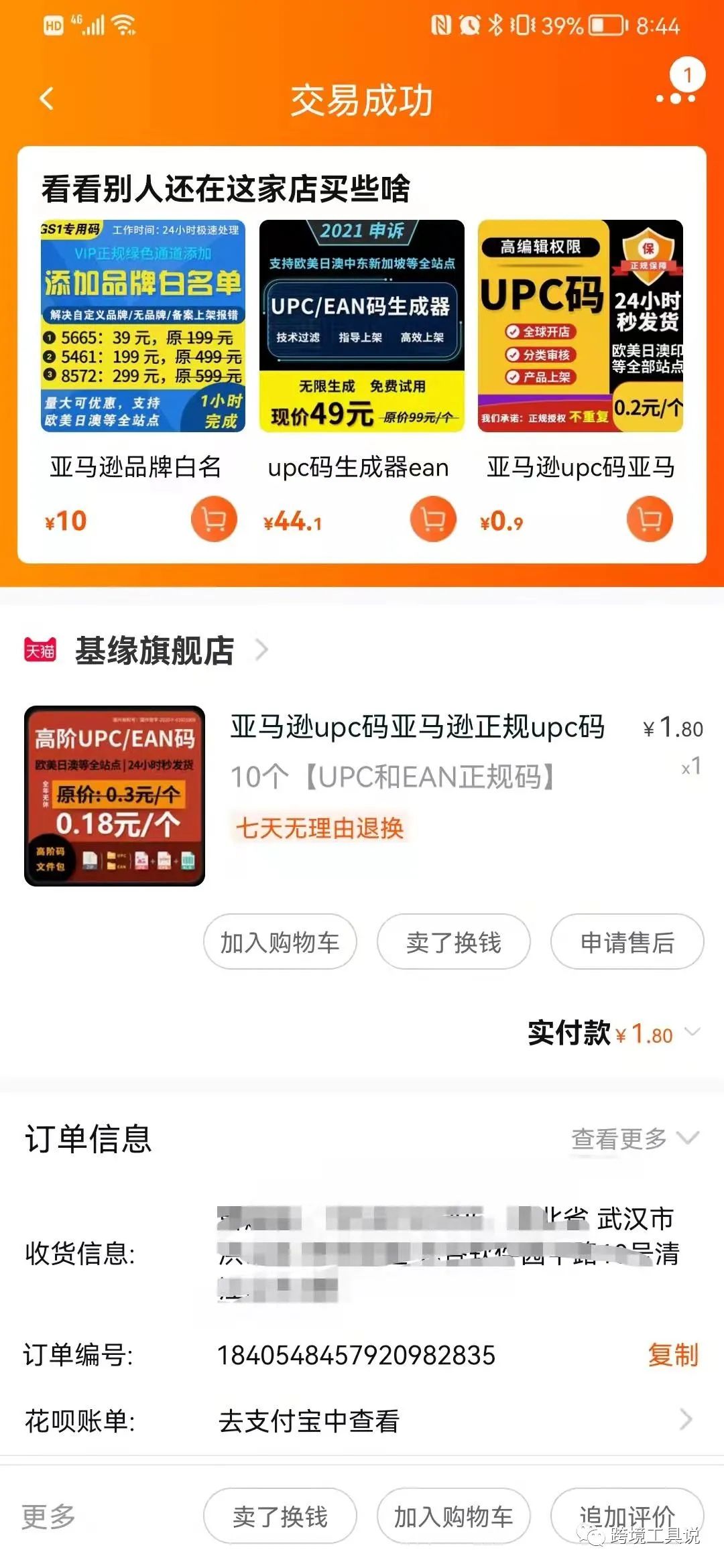Expand 查看更多 order information
The height and width of the screenshot is (1568, 724).
(x=634, y=1138)
